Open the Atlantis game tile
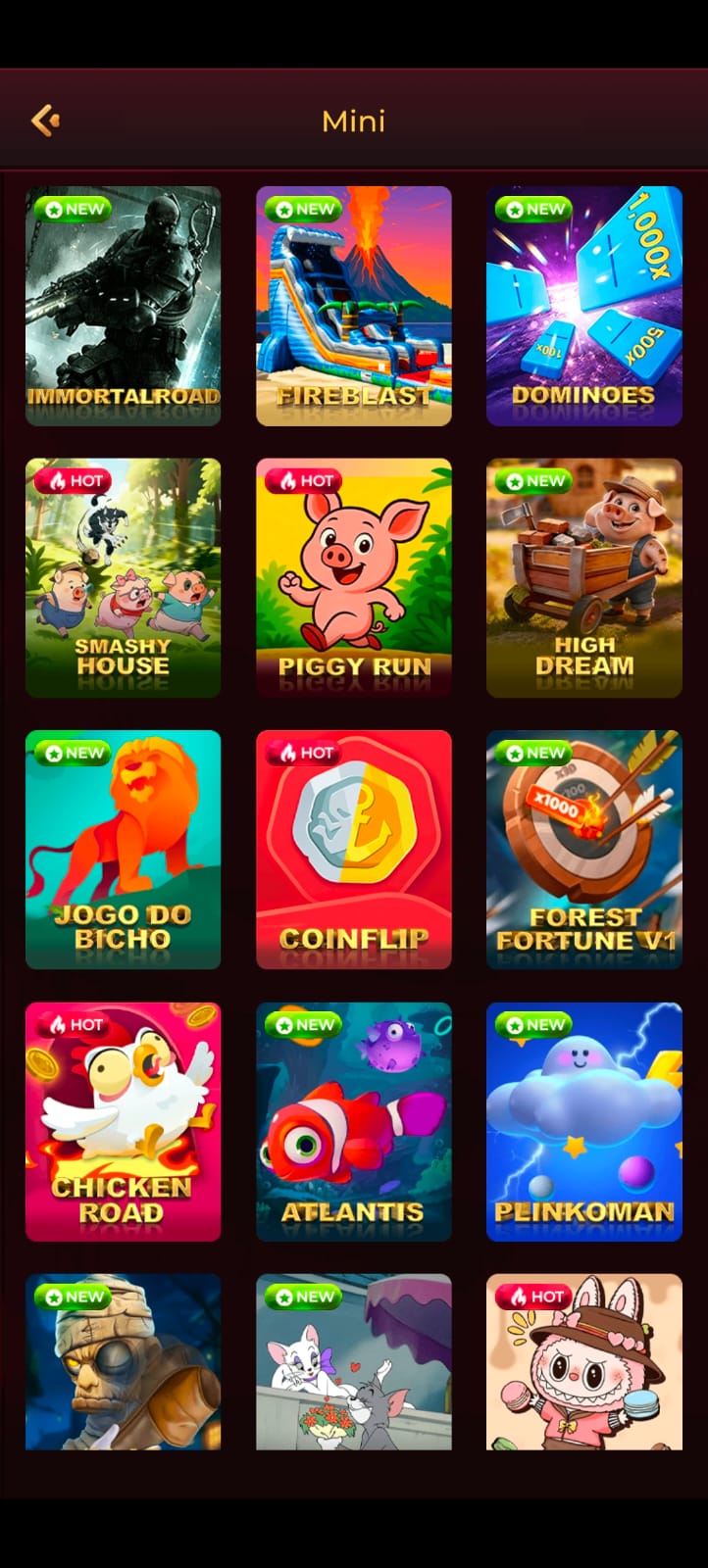 [354, 1122]
